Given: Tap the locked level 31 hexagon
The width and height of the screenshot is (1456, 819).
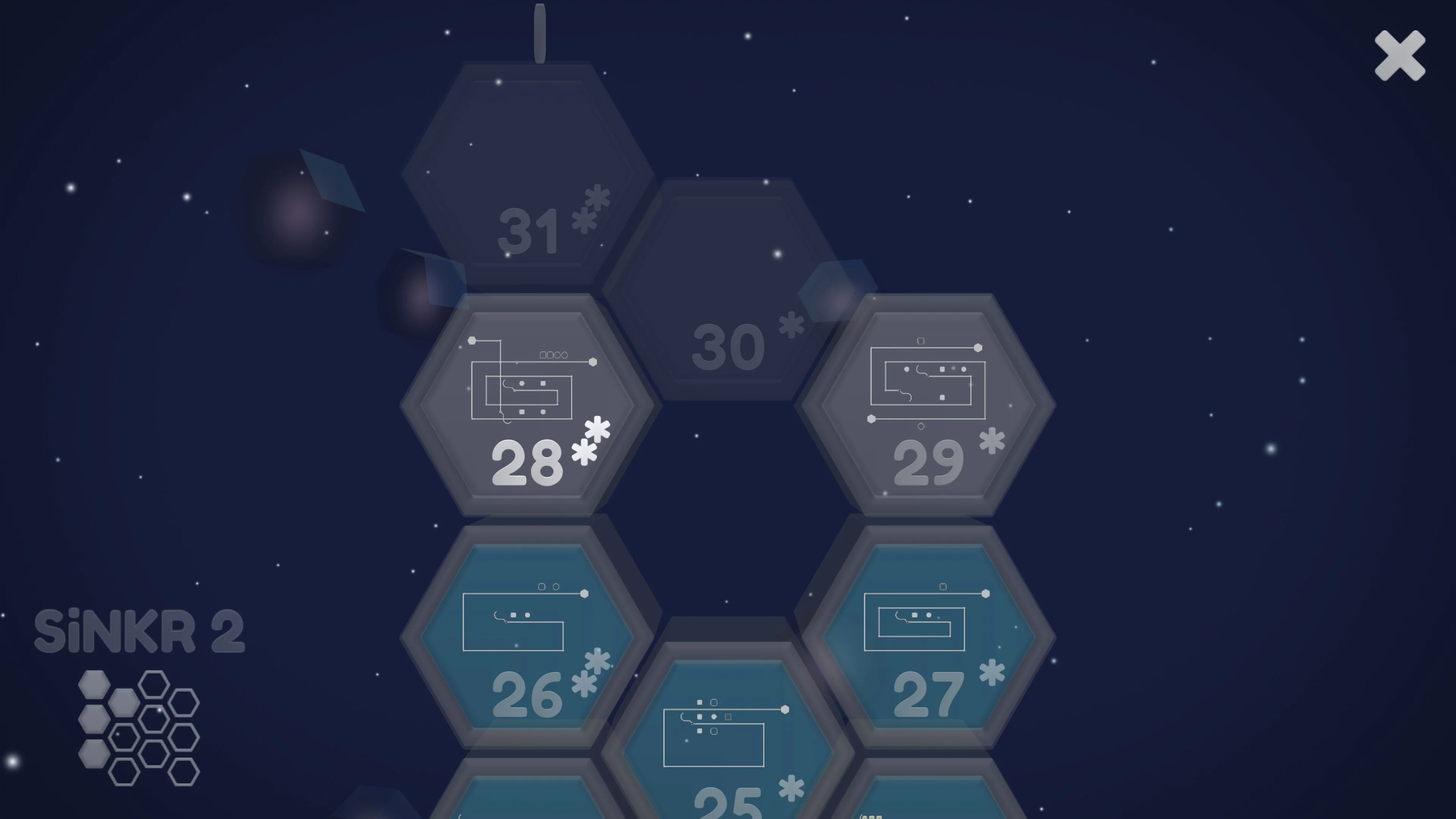Looking at the screenshot, I should [527, 173].
